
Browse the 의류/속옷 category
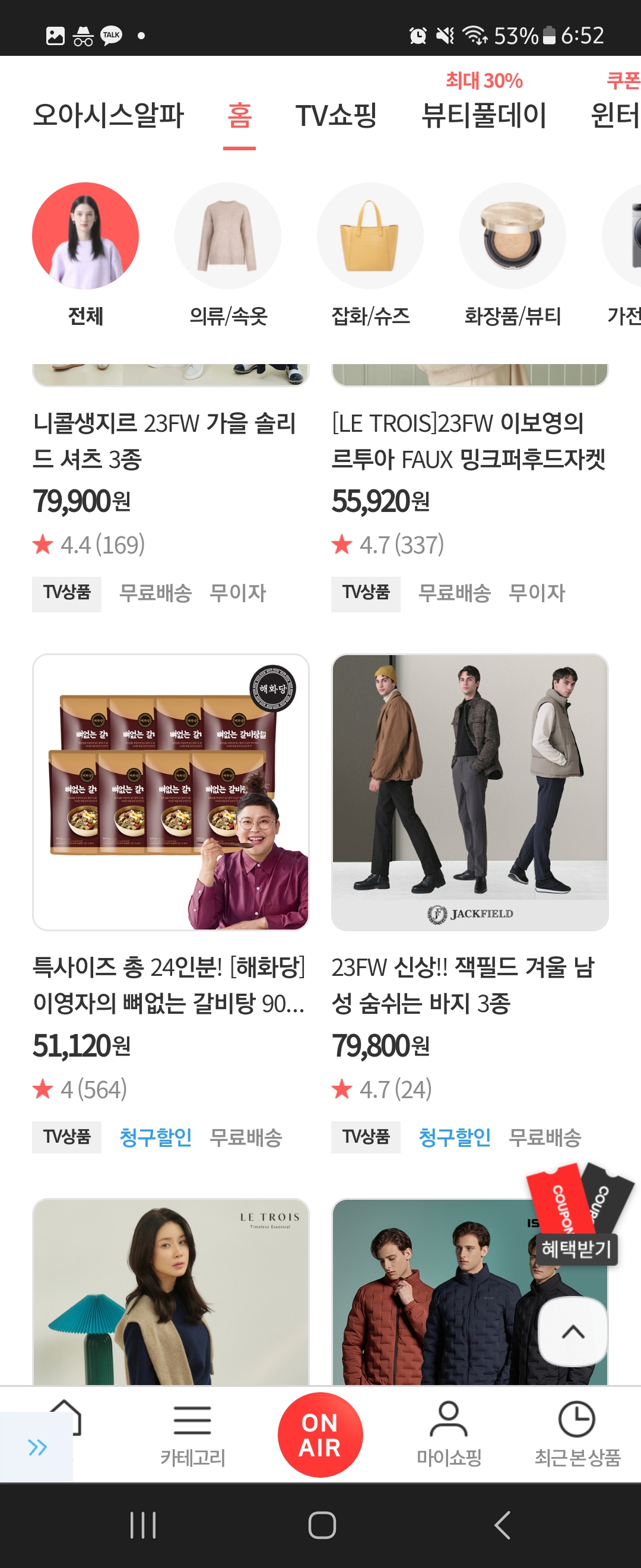(x=228, y=237)
